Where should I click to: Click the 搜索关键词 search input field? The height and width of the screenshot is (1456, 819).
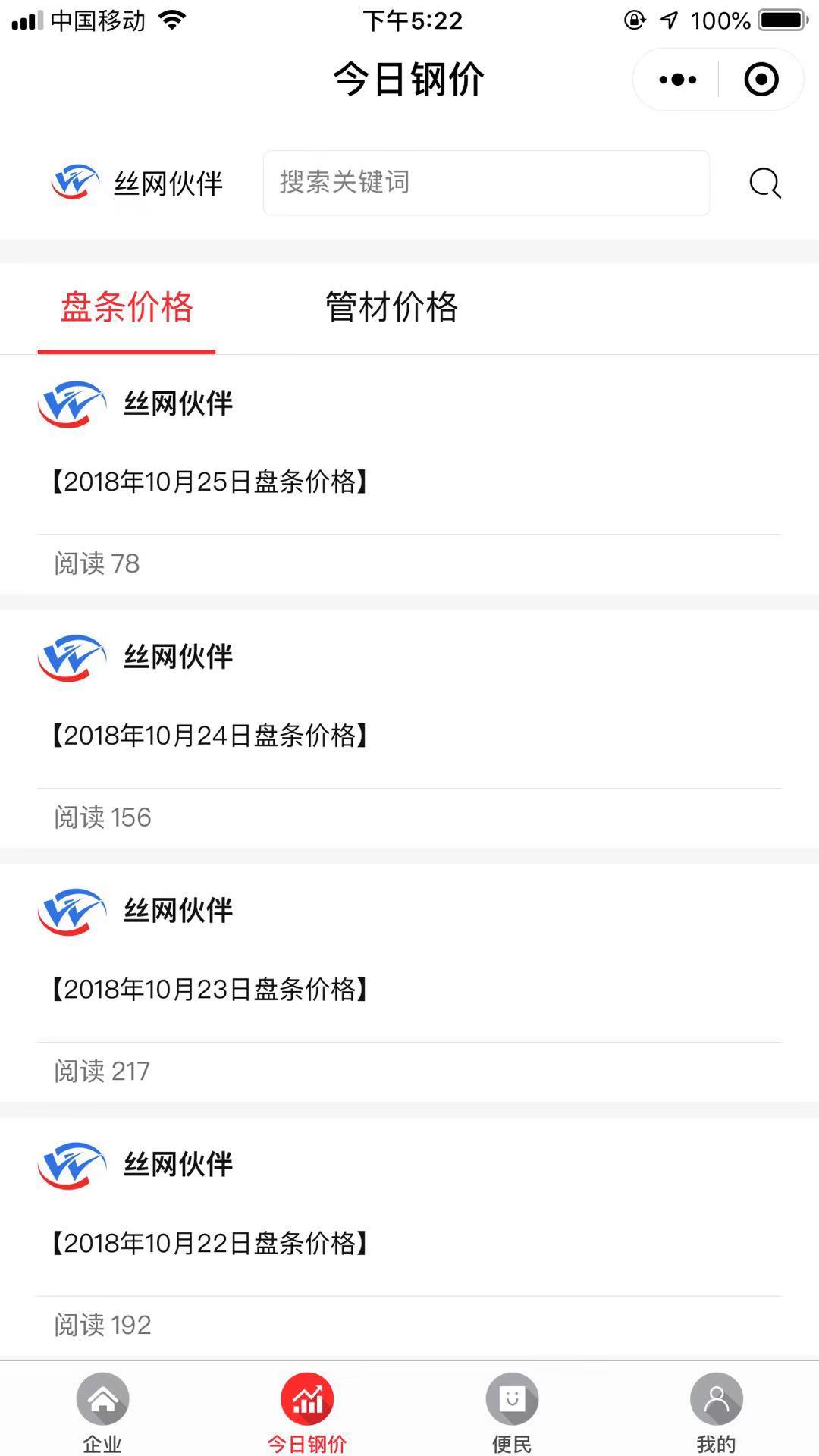pyautogui.click(x=487, y=184)
